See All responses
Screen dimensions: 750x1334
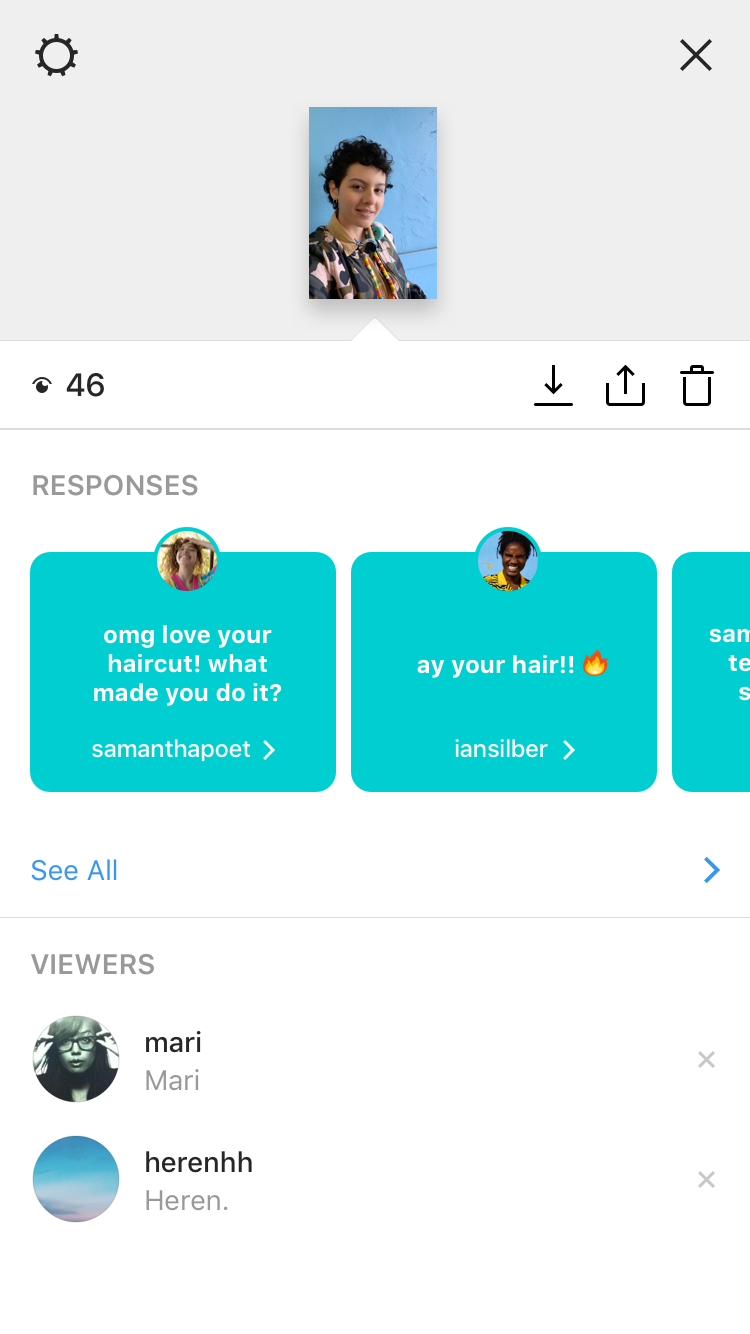click(x=75, y=870)
